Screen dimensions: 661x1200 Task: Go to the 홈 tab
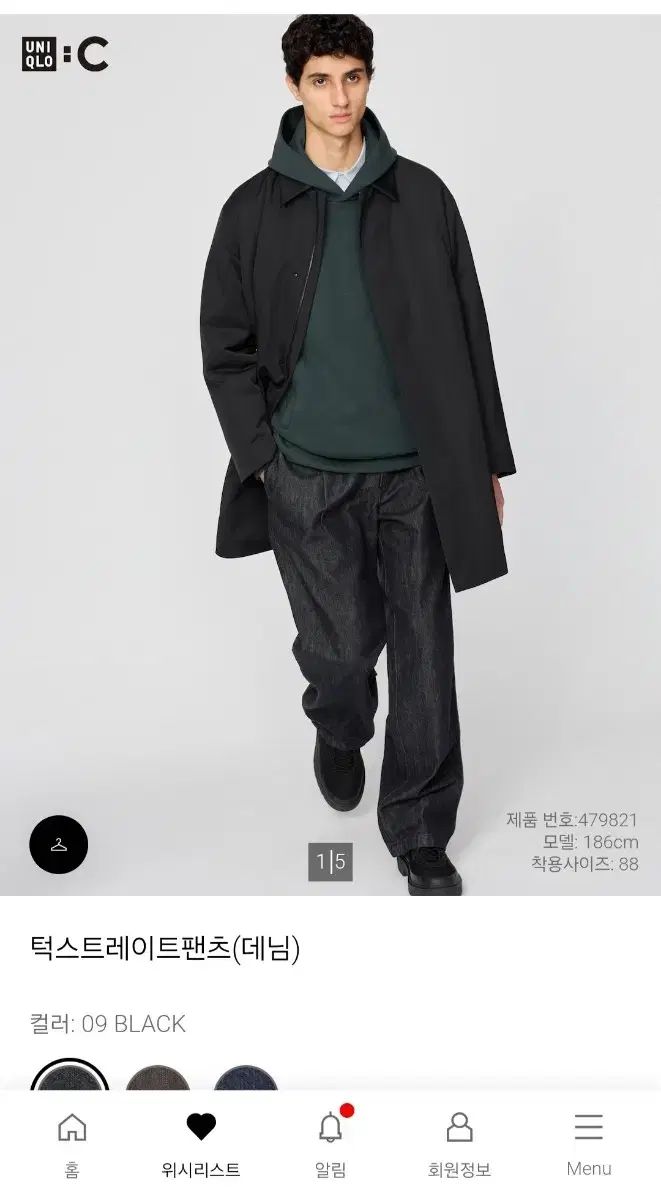(x=72, y=1144)
